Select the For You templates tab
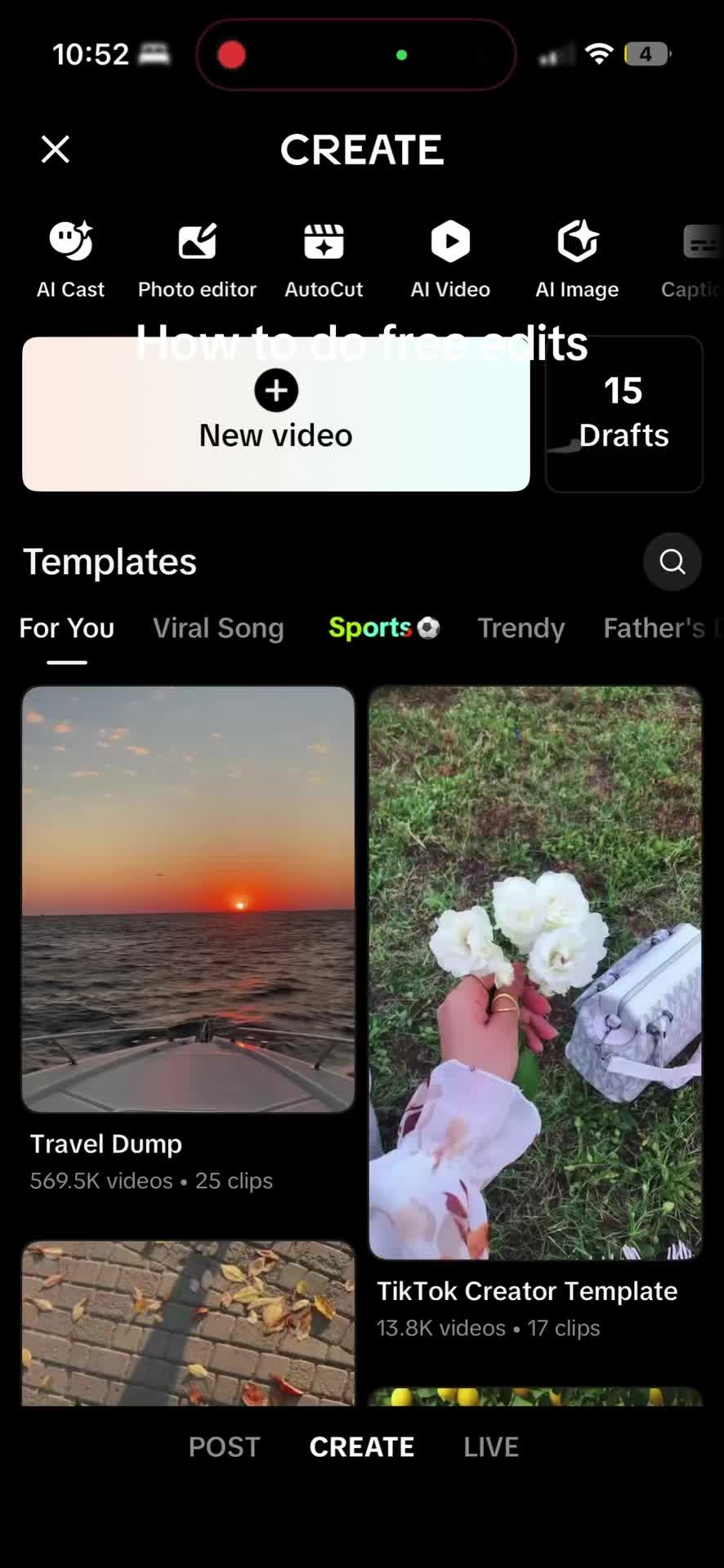Screen dimensions: 724x1568 tap(67, 628)
